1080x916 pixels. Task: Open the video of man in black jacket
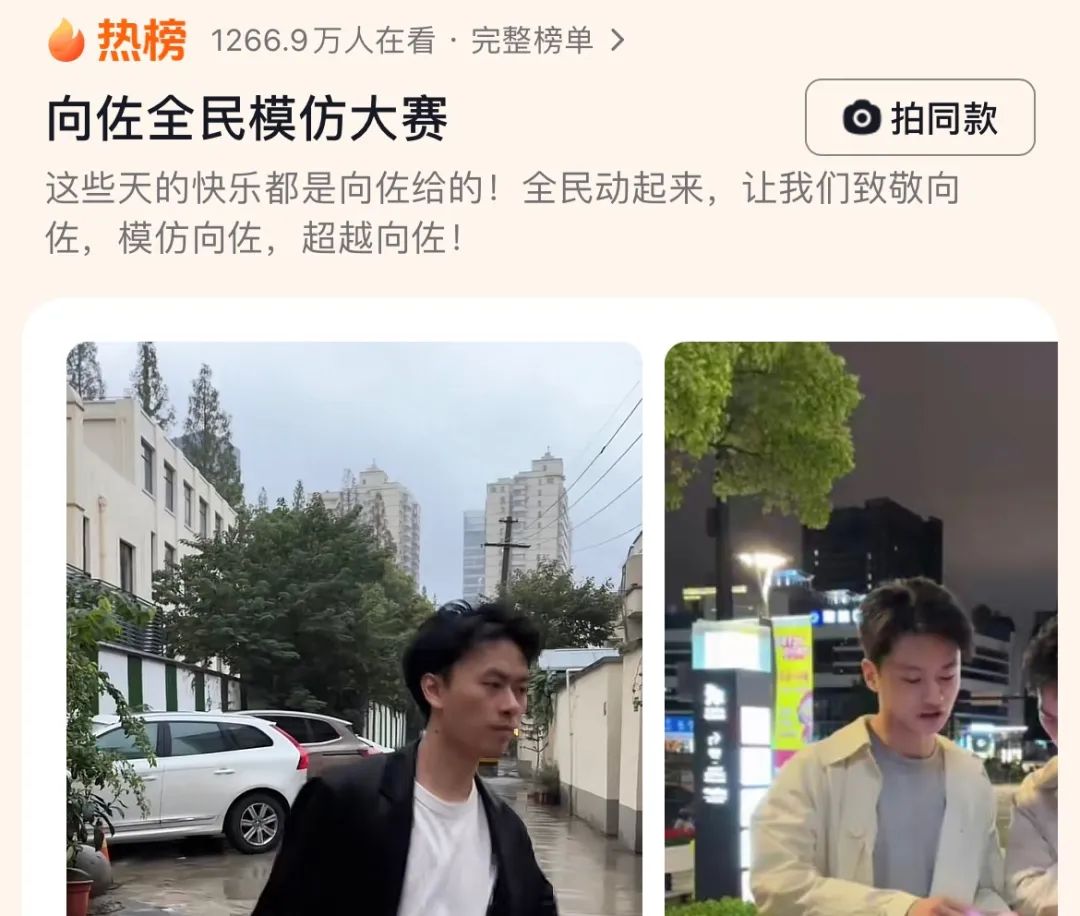point(354,628)
